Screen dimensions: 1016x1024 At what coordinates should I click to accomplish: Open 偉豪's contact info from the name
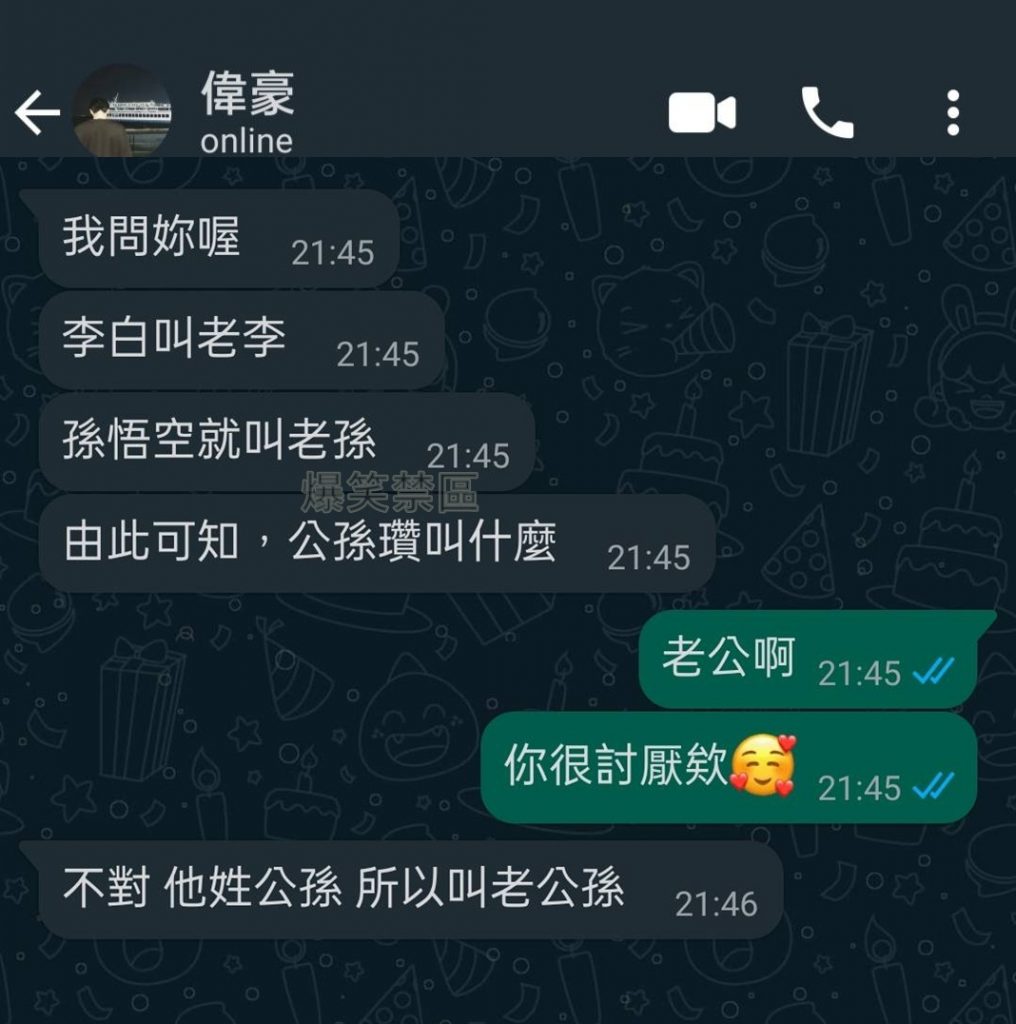[248, 96]
